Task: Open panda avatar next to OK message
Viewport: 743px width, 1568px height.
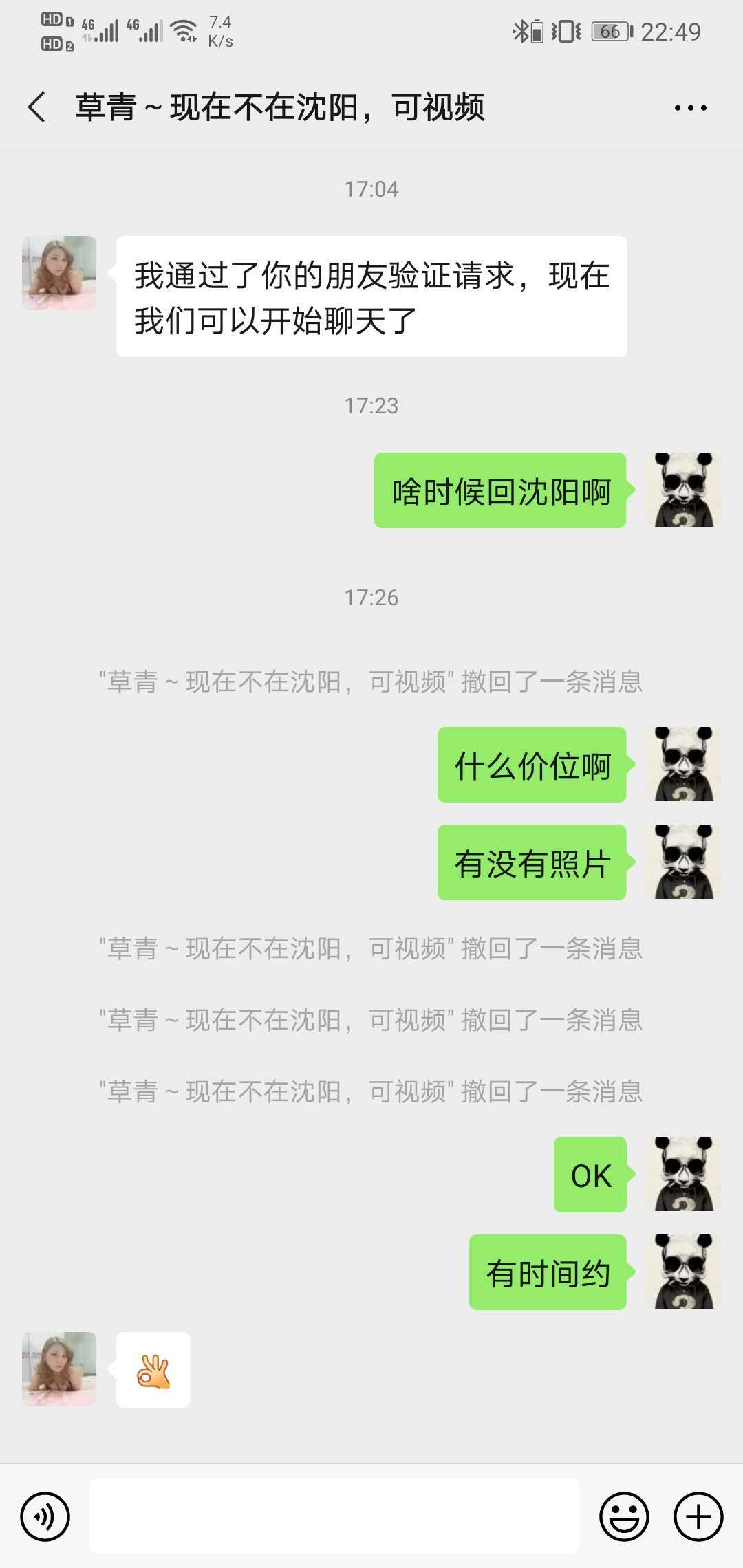Action: 684,1174
